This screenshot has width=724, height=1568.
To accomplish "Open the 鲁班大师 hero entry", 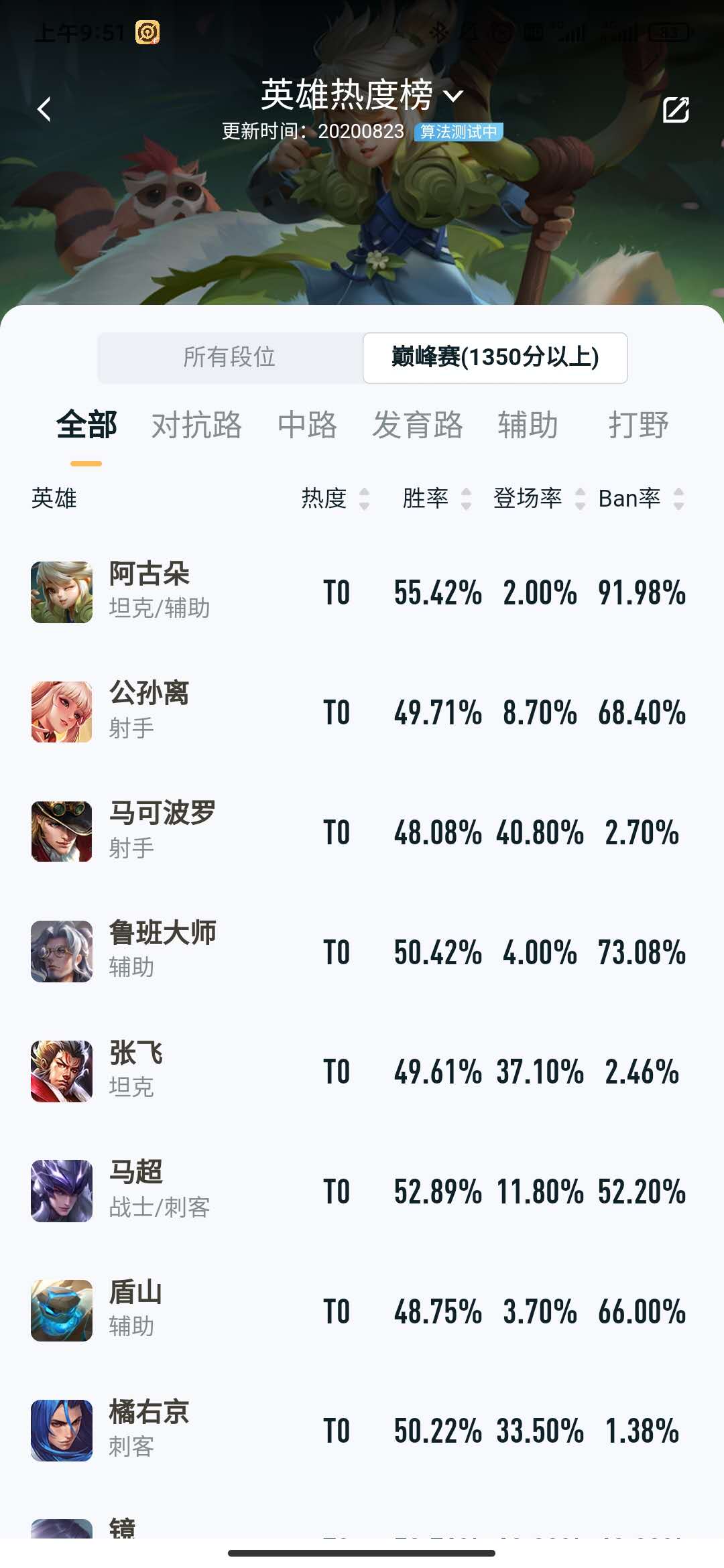I will [x=161, y=952].
